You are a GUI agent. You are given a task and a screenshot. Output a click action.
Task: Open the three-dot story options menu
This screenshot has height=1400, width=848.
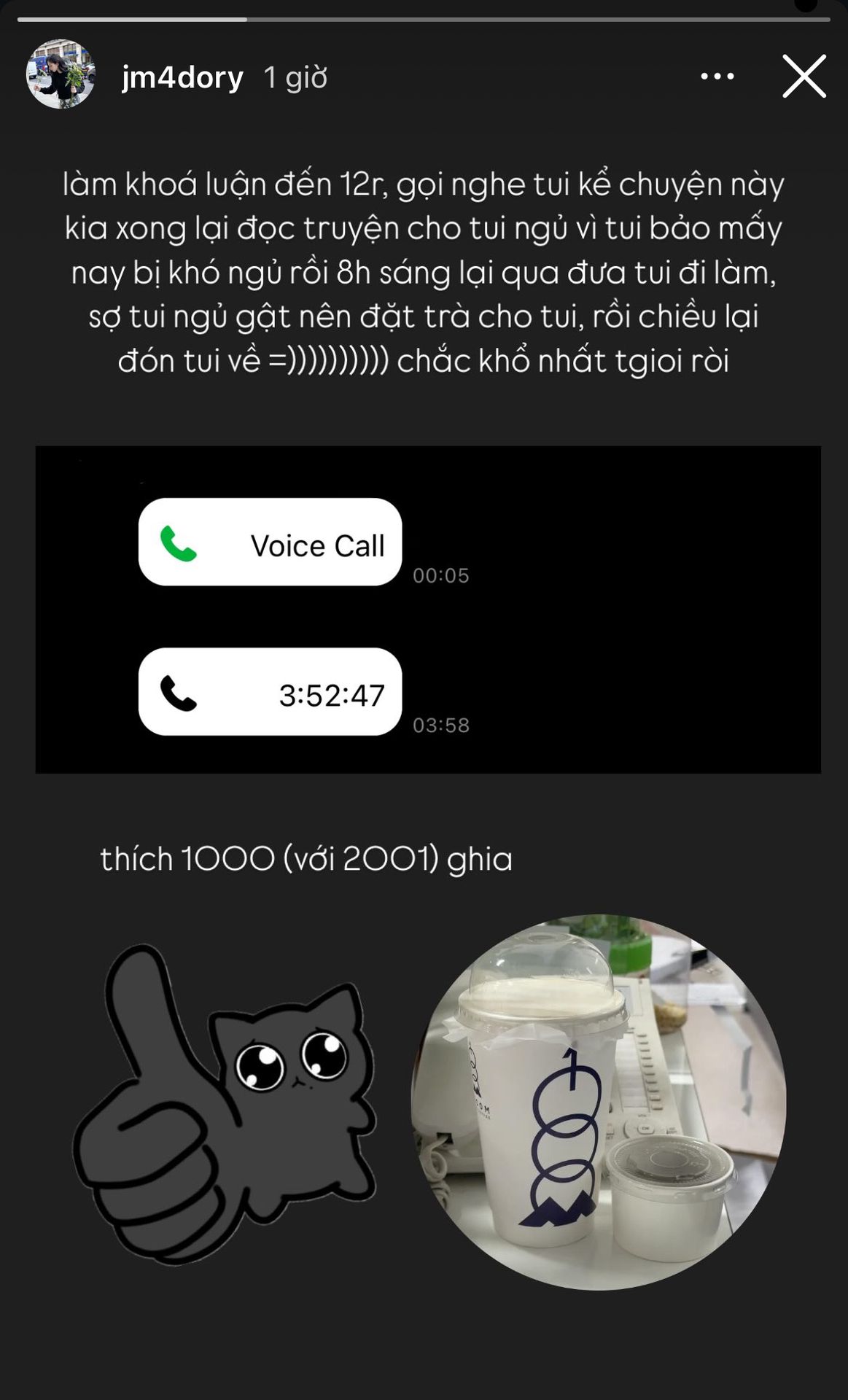717,76
